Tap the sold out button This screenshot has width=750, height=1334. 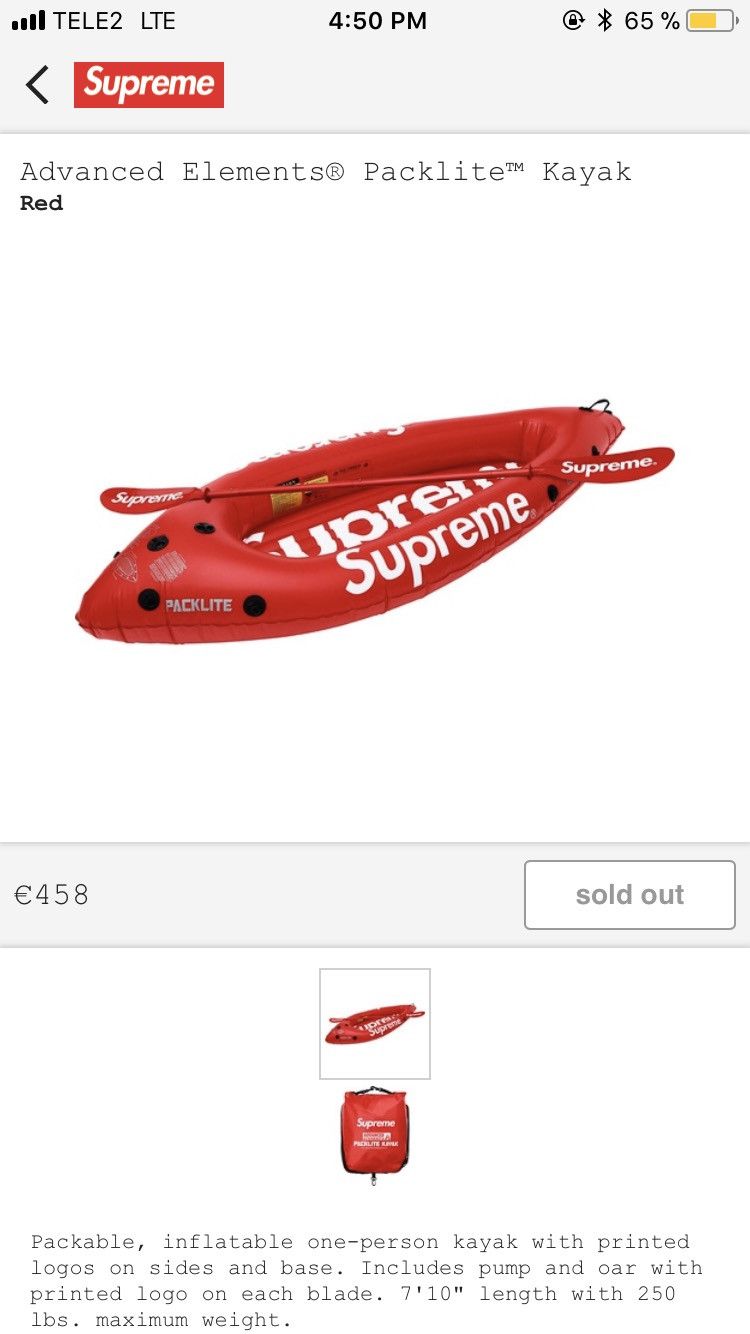click(x=629, y=895)
